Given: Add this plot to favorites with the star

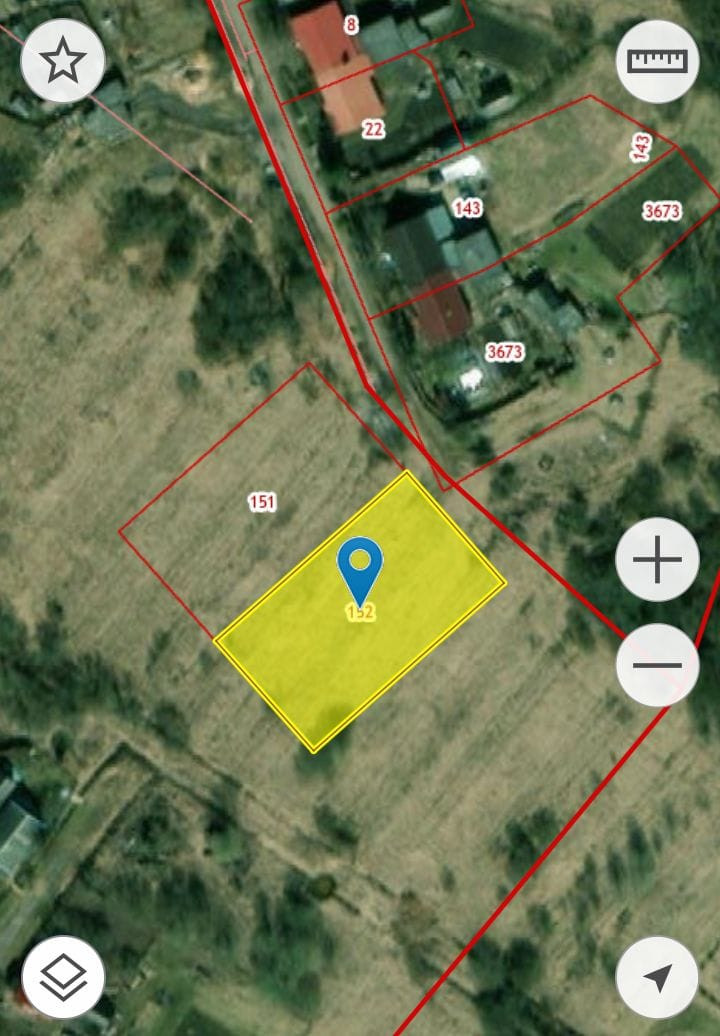Looking at the screenshot, I should point(62,62).
